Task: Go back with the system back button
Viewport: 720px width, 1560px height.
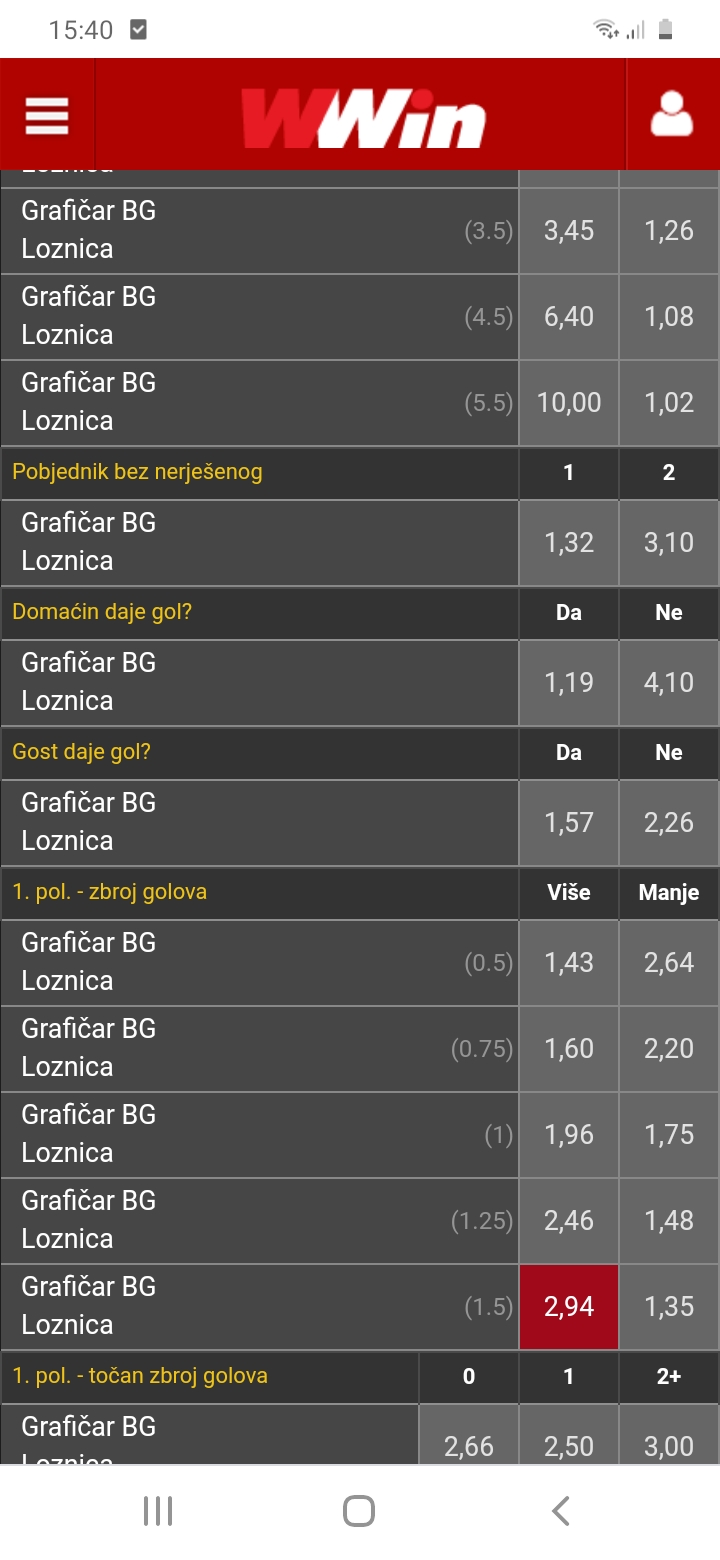Action: (x=561, y=1511)
